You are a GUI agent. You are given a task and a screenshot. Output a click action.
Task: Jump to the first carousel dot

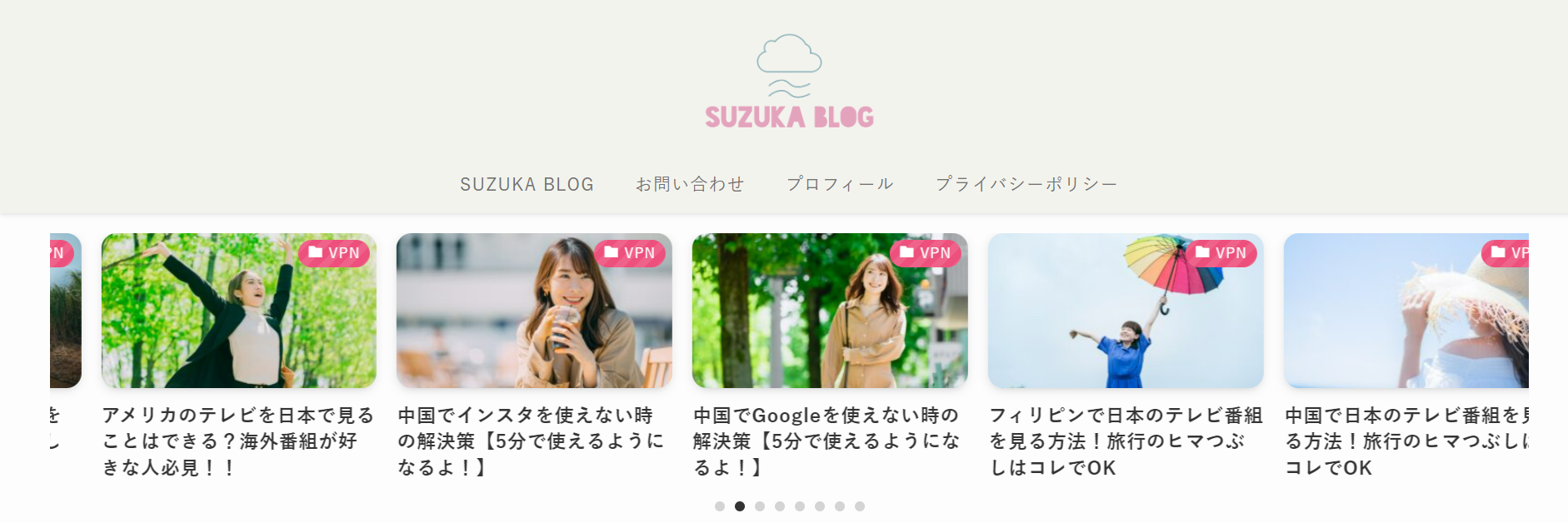coord(720,506)
